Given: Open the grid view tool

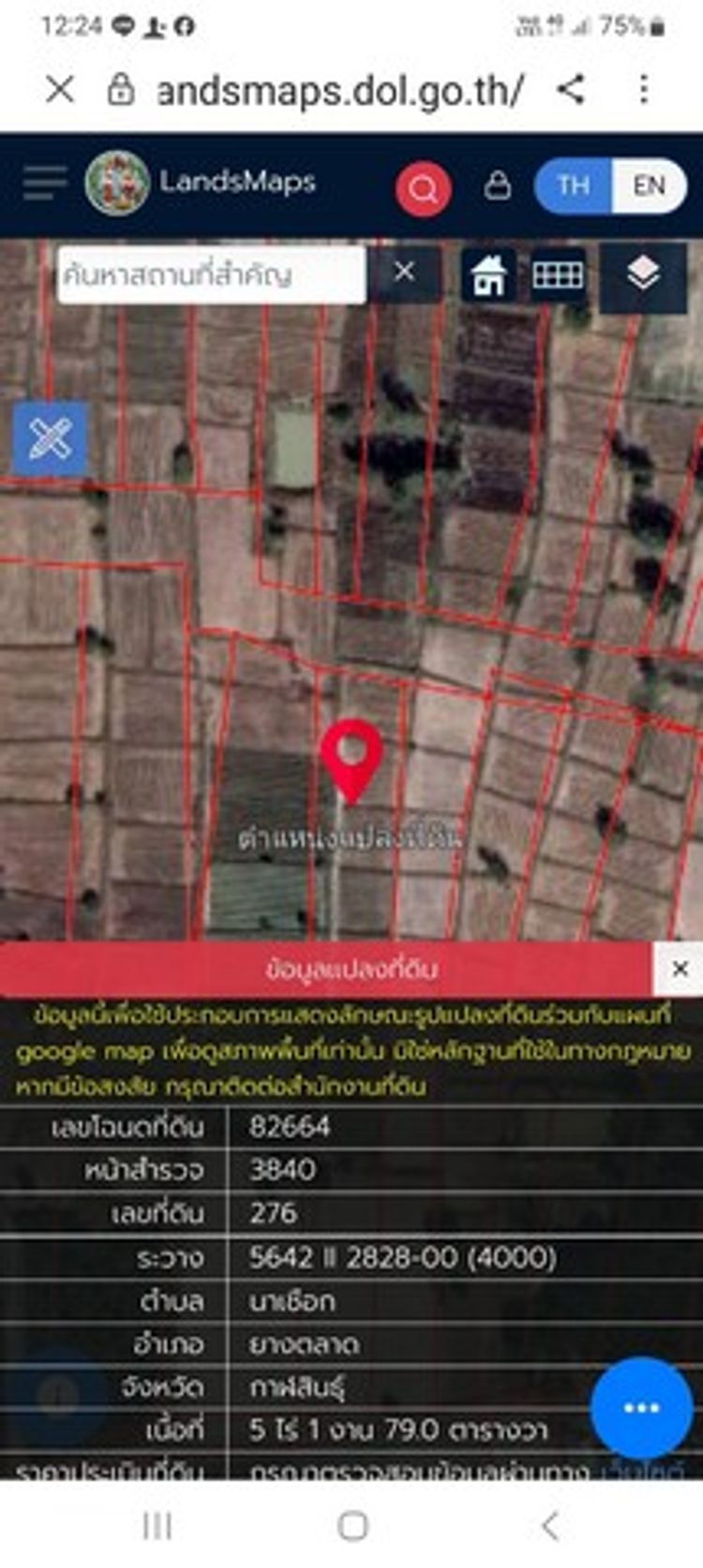Looking at the screenshot, I should tap(558, 275).
